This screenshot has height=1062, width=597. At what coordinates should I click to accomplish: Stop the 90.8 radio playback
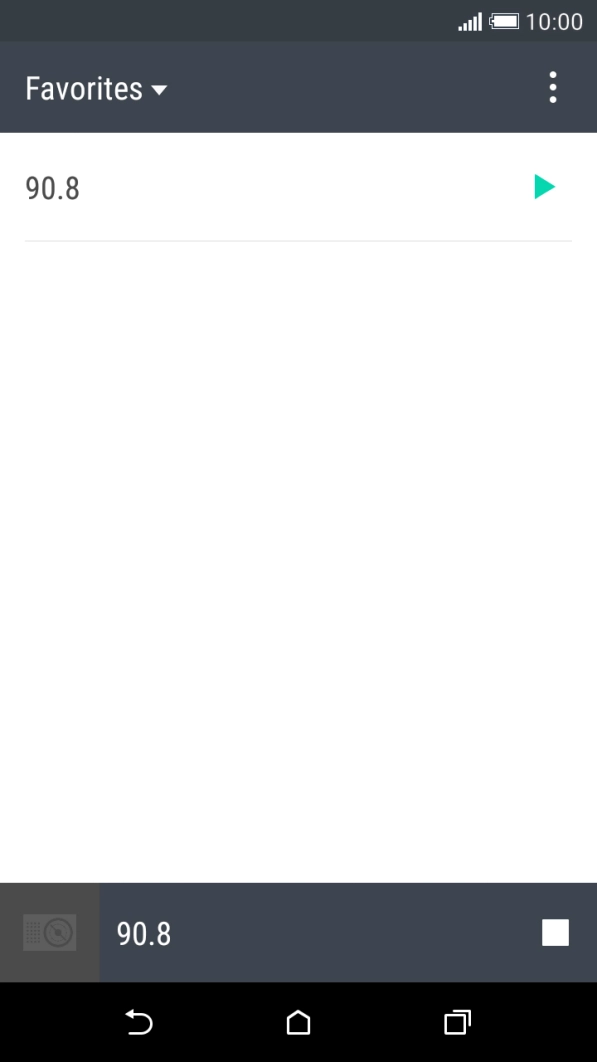[555, 933]
